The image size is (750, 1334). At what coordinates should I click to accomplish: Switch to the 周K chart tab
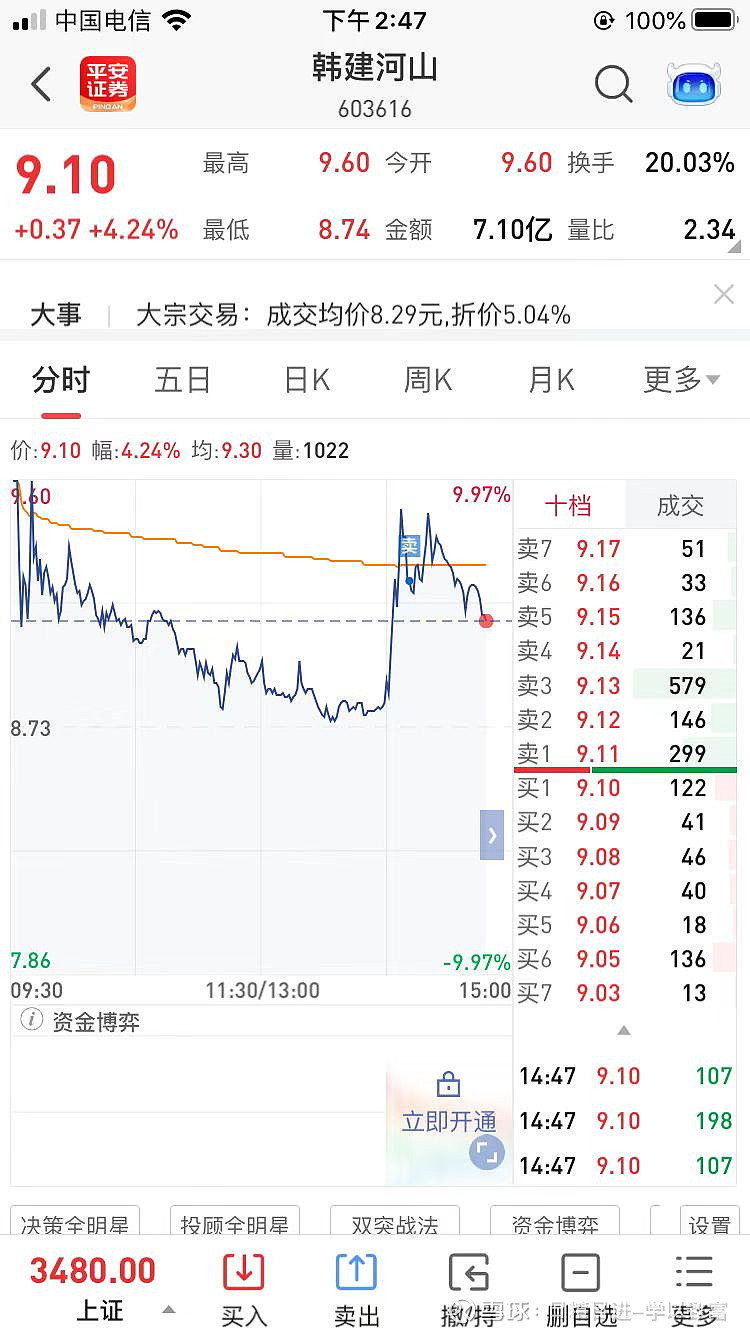428,380
